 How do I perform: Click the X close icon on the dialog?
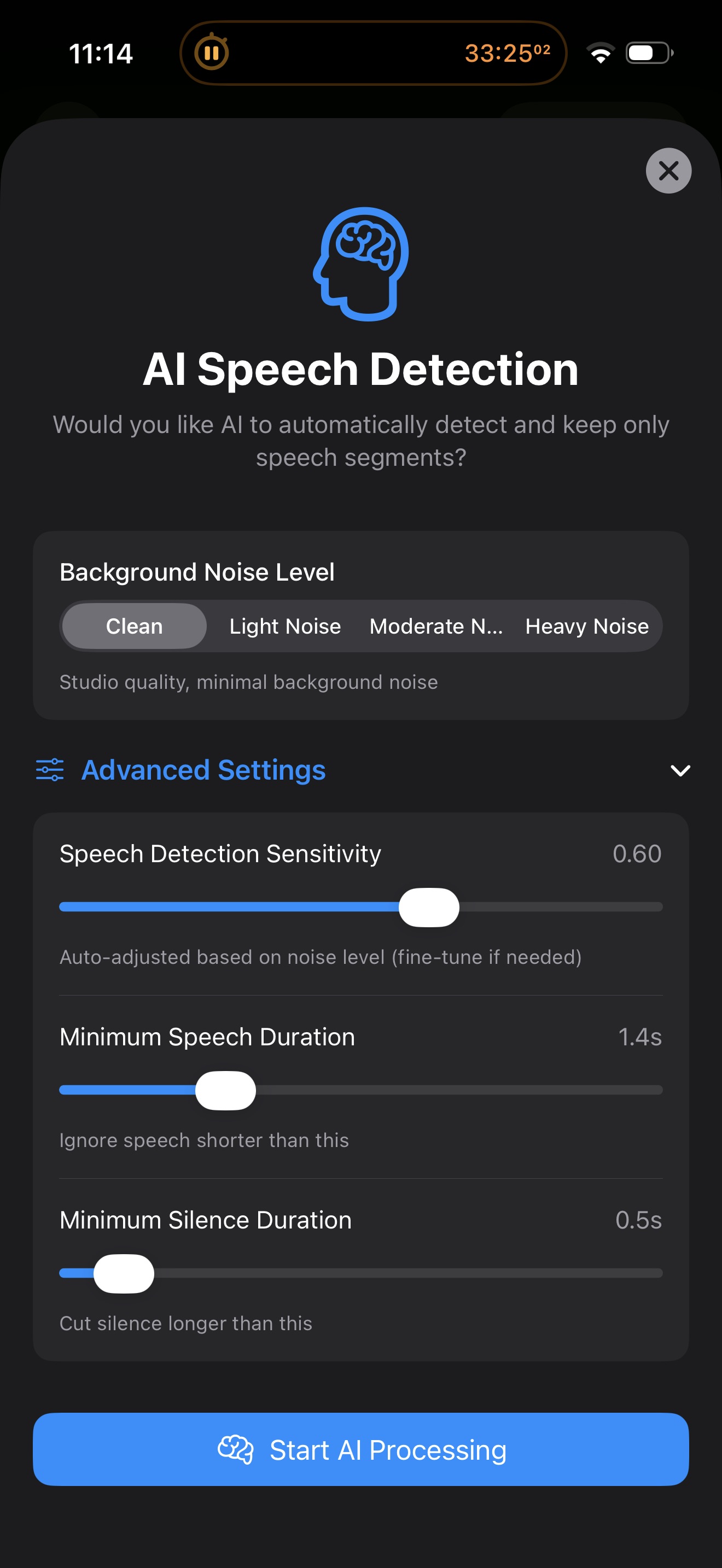point(668,171)
